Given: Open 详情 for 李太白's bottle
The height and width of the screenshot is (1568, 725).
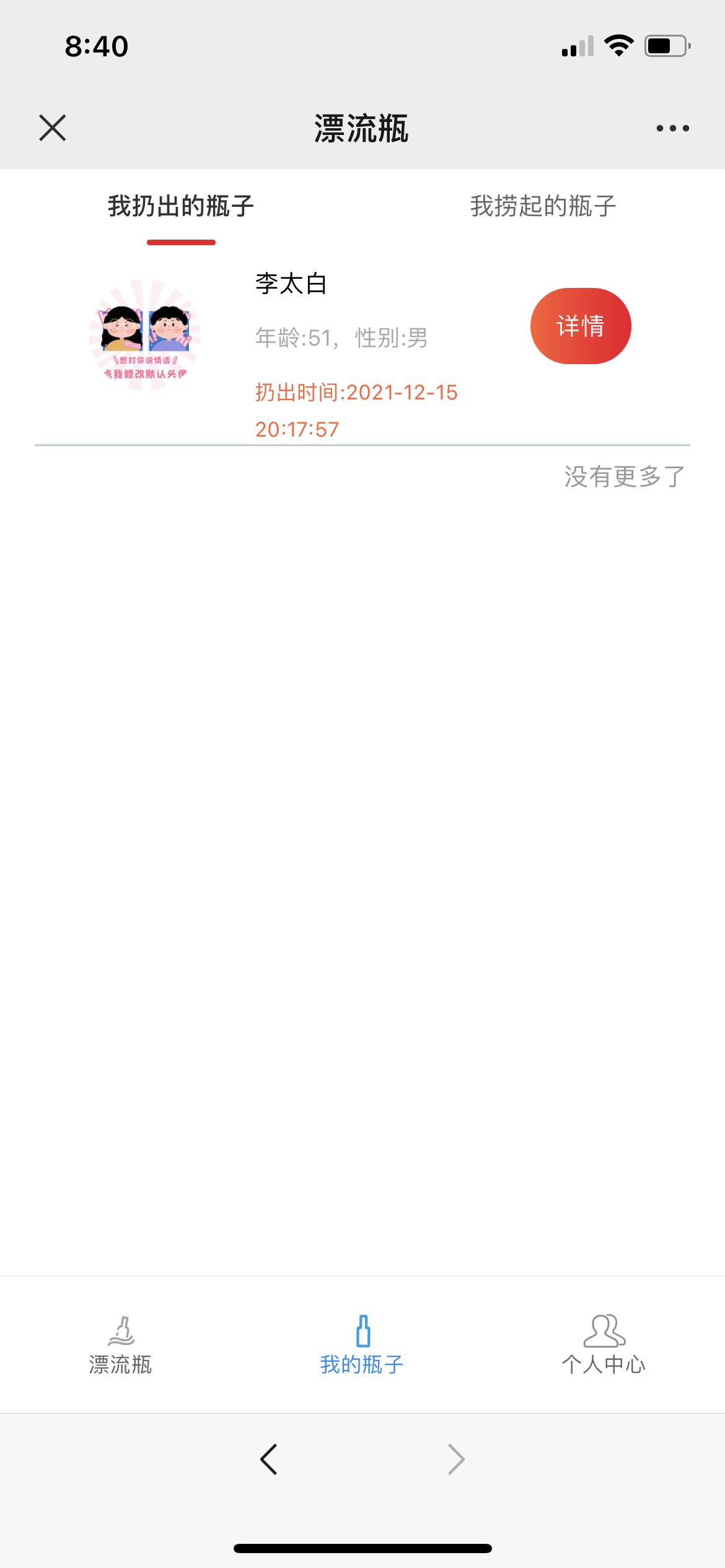Looking at the screenshot, I should (x=580, y=325).
